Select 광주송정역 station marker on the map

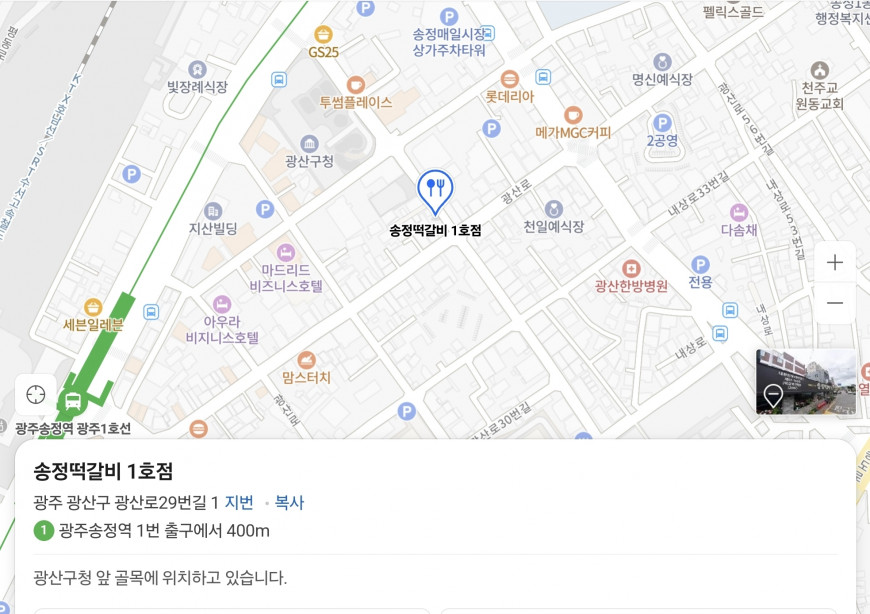point(72,403)
